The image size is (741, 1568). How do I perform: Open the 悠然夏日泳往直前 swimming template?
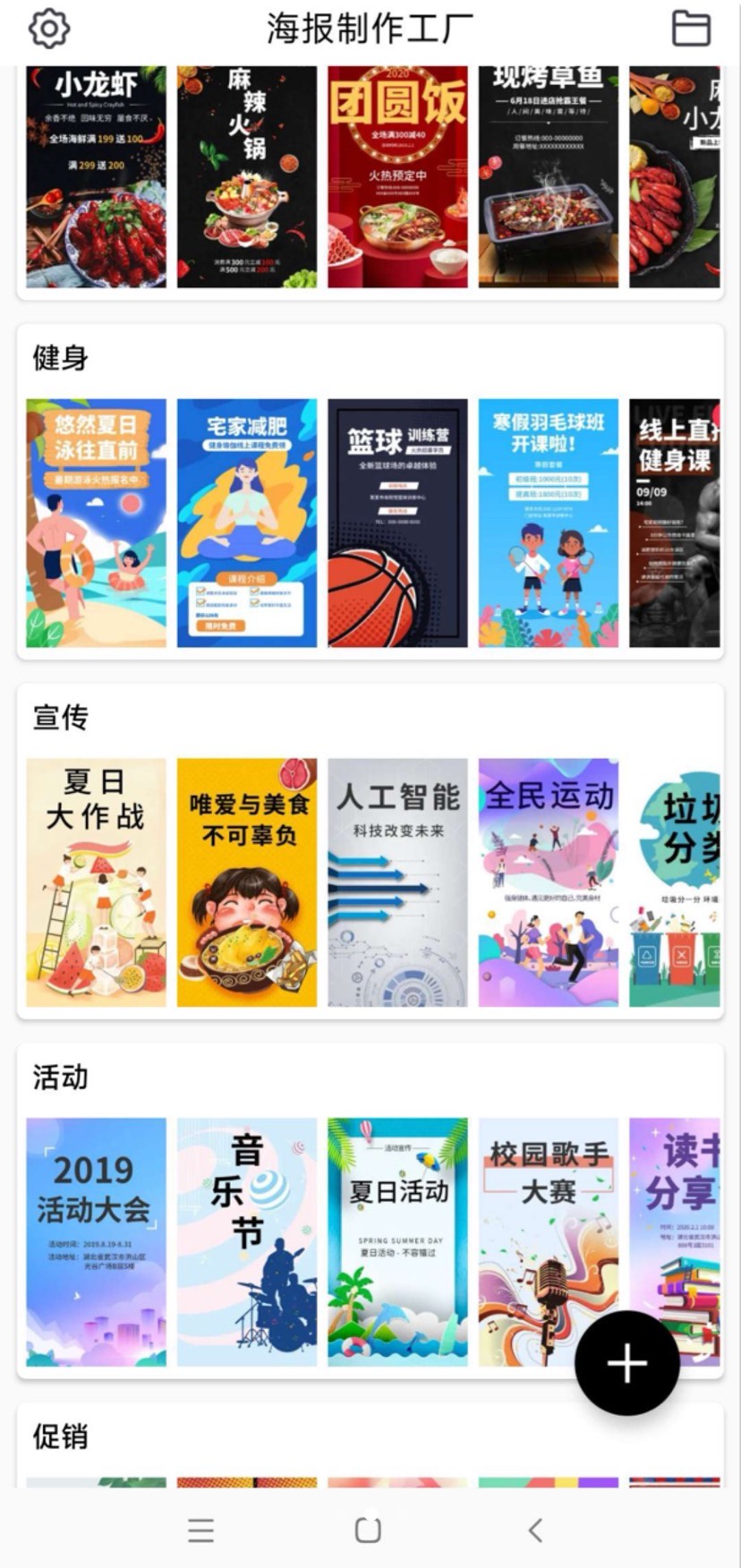[x=96, y=523]
